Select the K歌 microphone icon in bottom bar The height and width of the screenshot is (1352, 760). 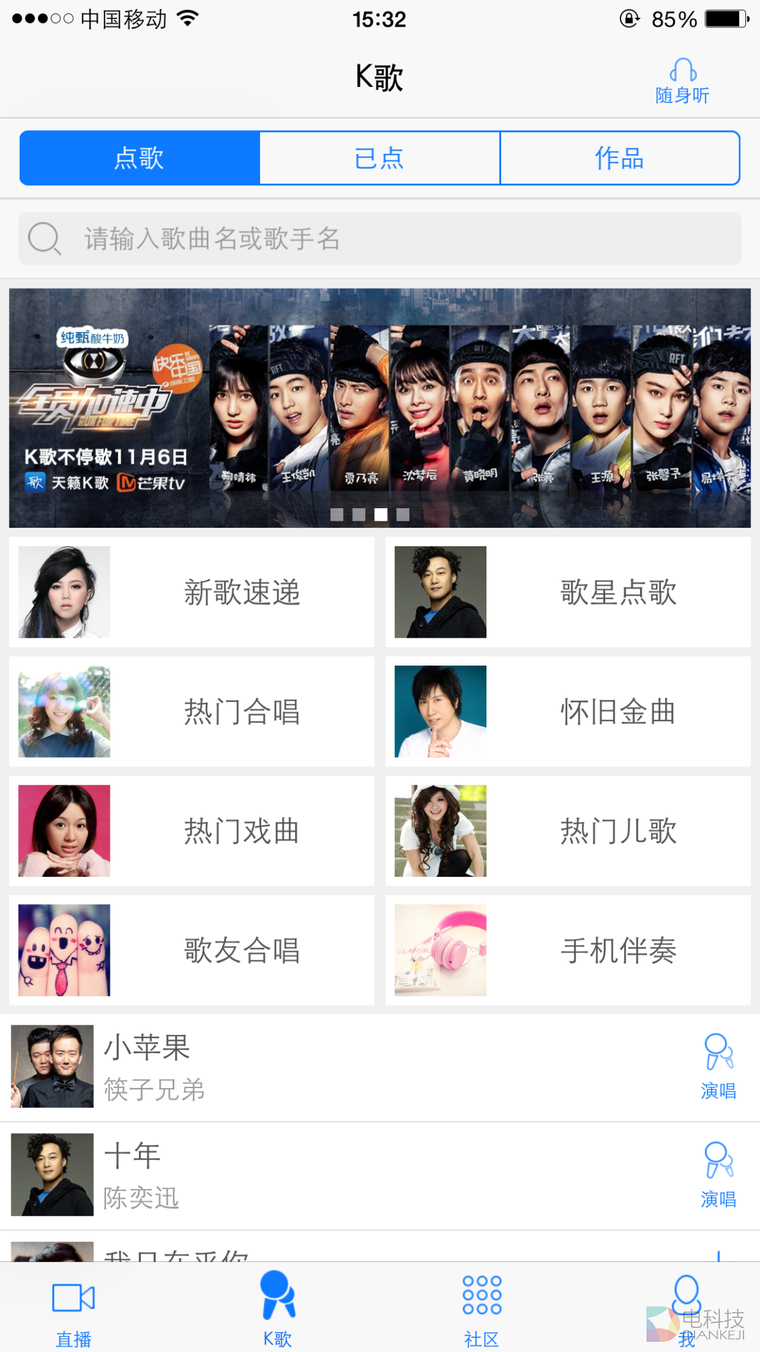(277, 1295)
